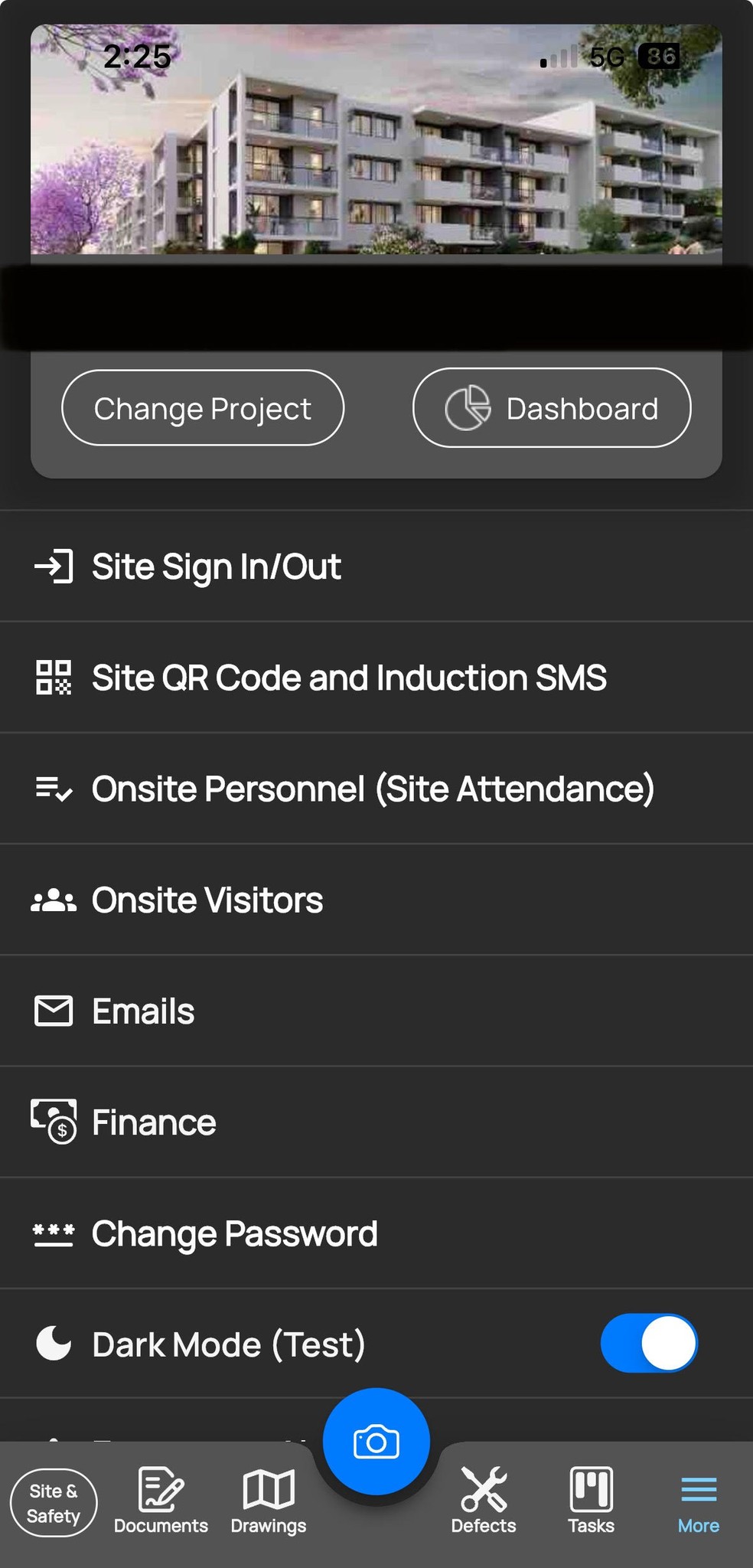This screenshot has width=753, height=1568.
Task: Open the Onsite Visitors list
Action: [x=207, y=900]
